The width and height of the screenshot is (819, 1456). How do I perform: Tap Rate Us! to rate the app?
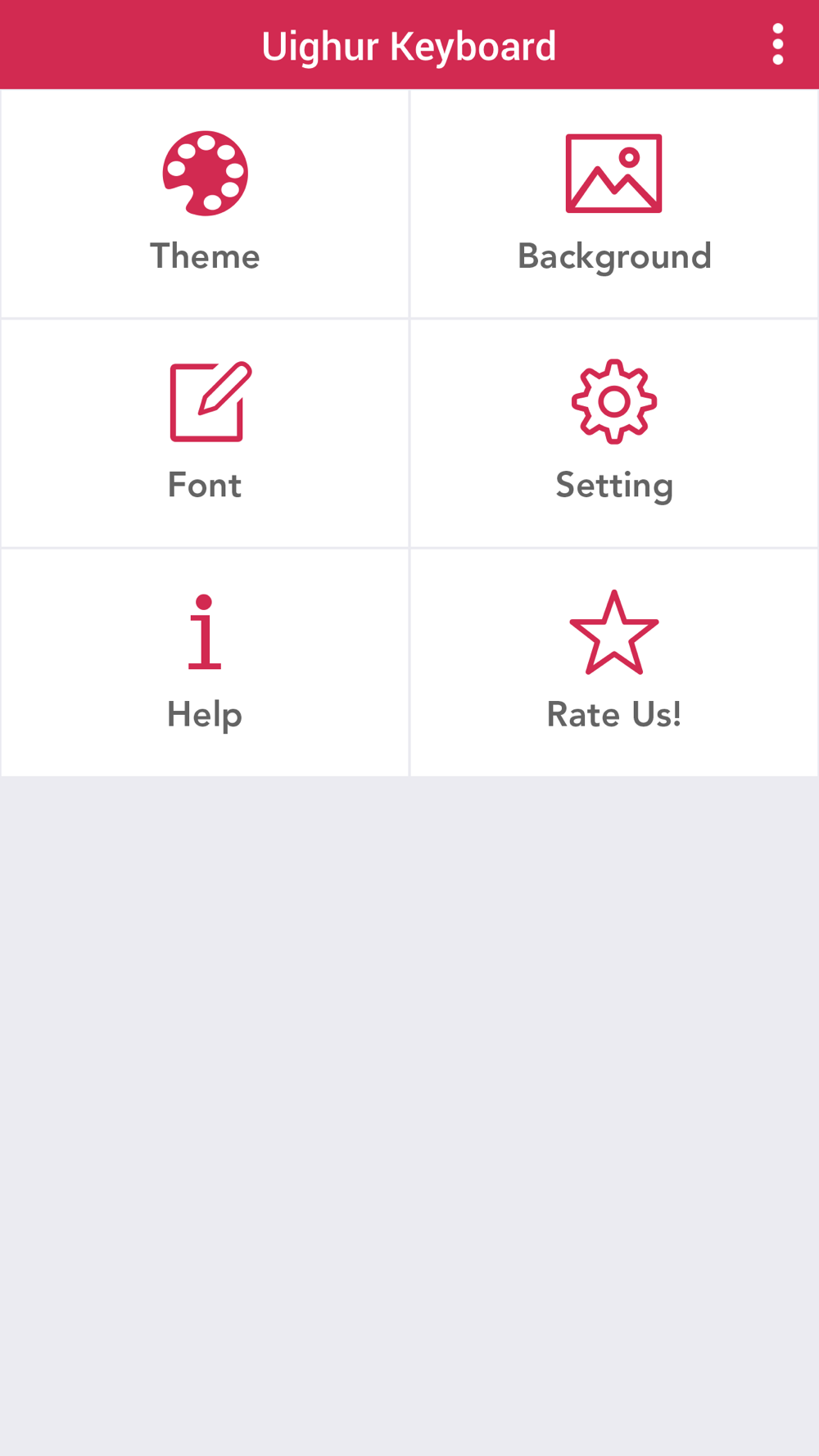[614, 662]
